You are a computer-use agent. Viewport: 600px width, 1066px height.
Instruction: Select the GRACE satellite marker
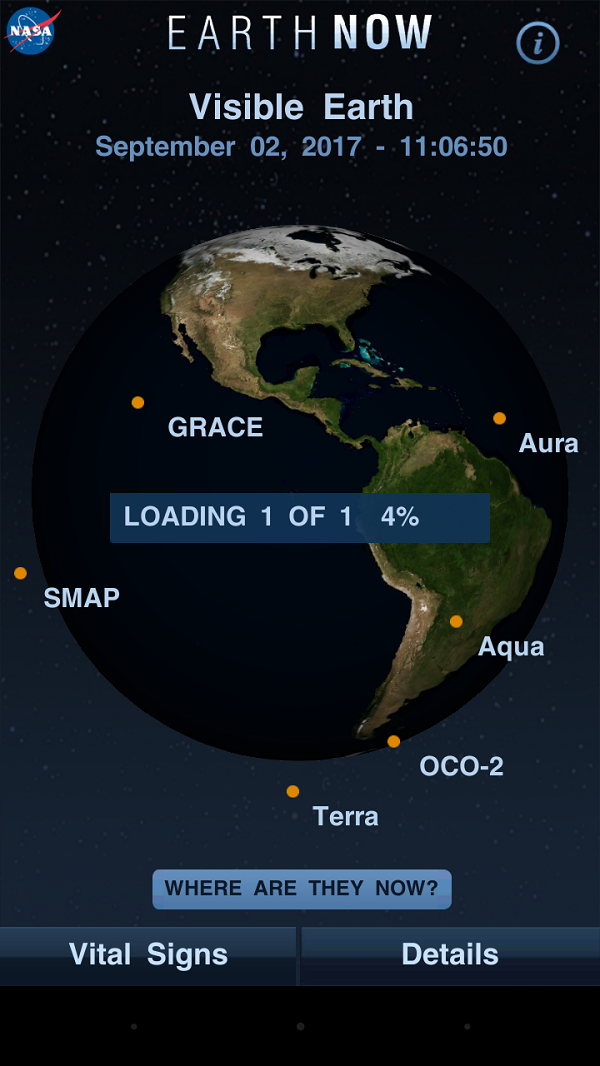pos(138,402)
